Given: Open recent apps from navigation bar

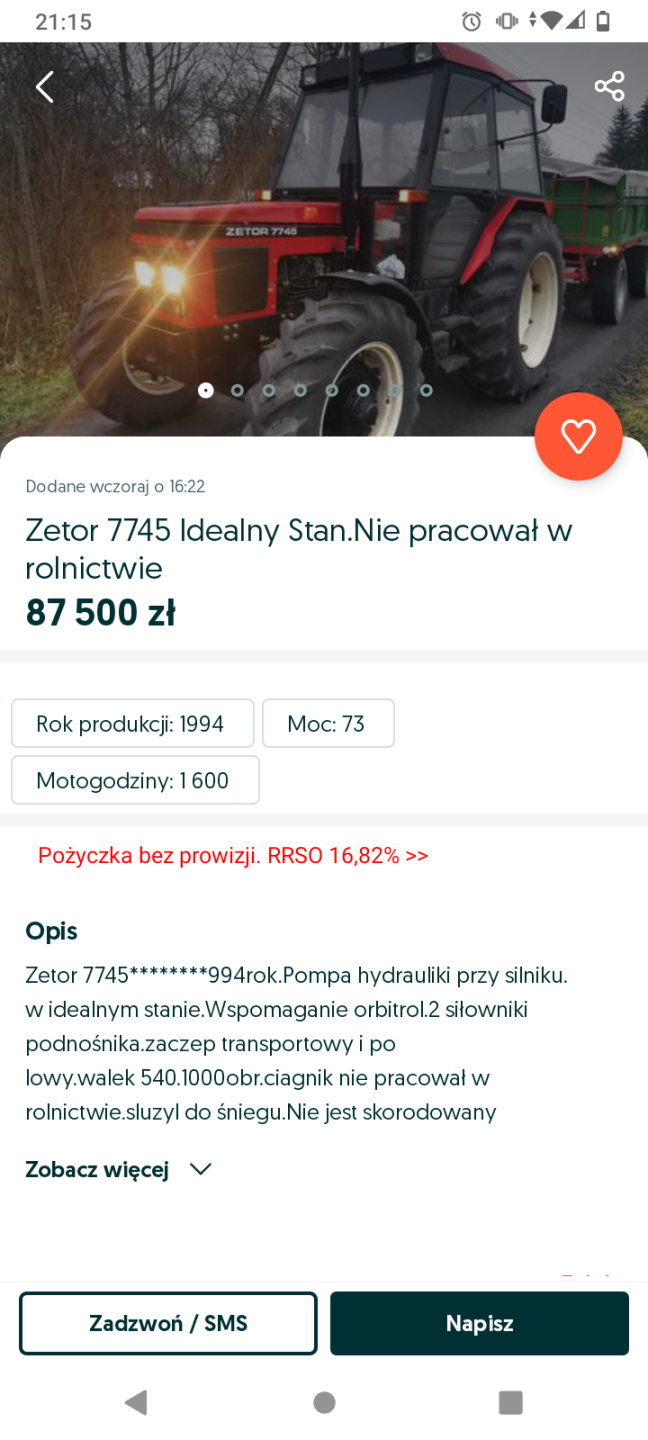Looking at the screenshot, I should pyautogui.click(x=510, y=1402).
